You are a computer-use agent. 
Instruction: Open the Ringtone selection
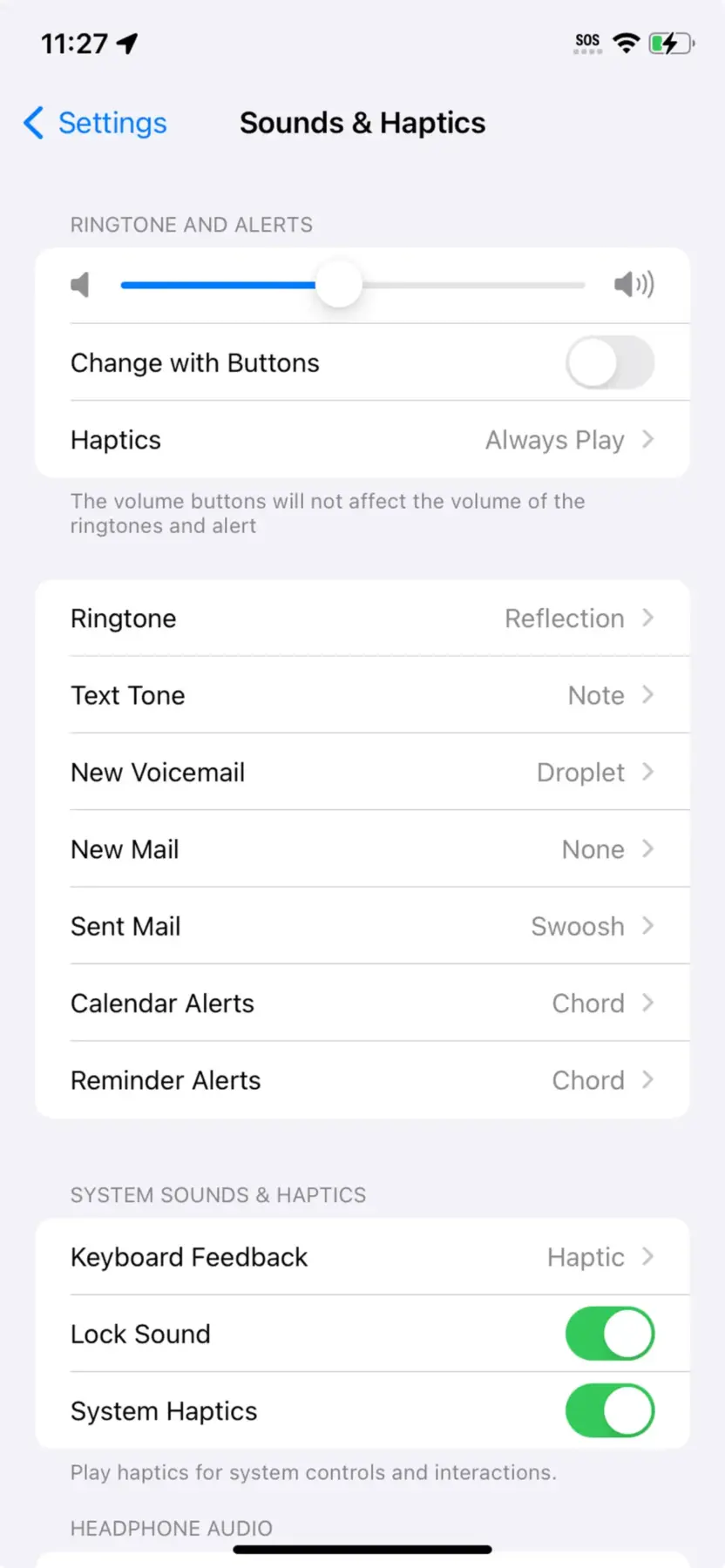(x=362, y=618)
